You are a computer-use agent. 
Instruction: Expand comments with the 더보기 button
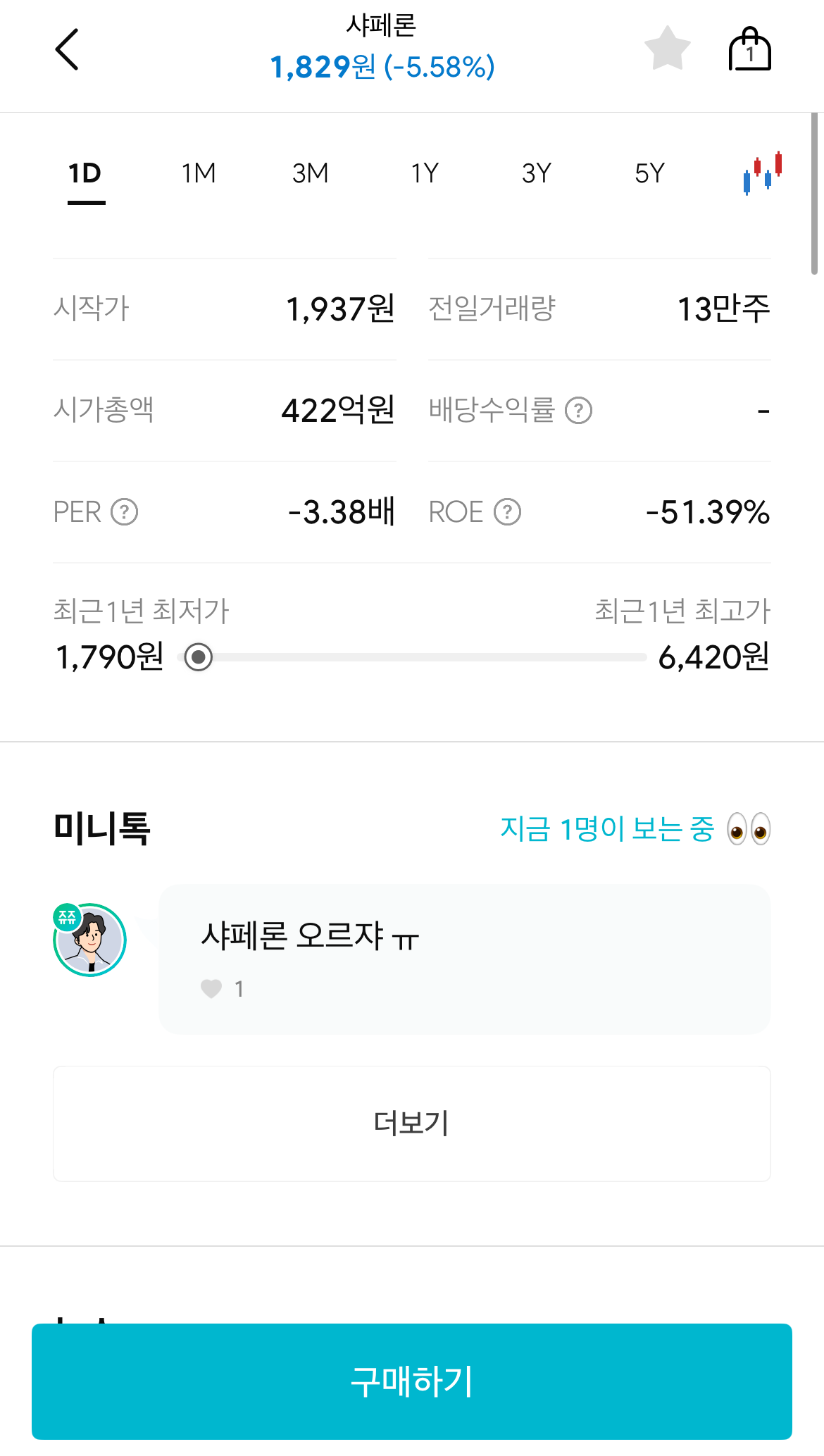[x=411, y=1123]
